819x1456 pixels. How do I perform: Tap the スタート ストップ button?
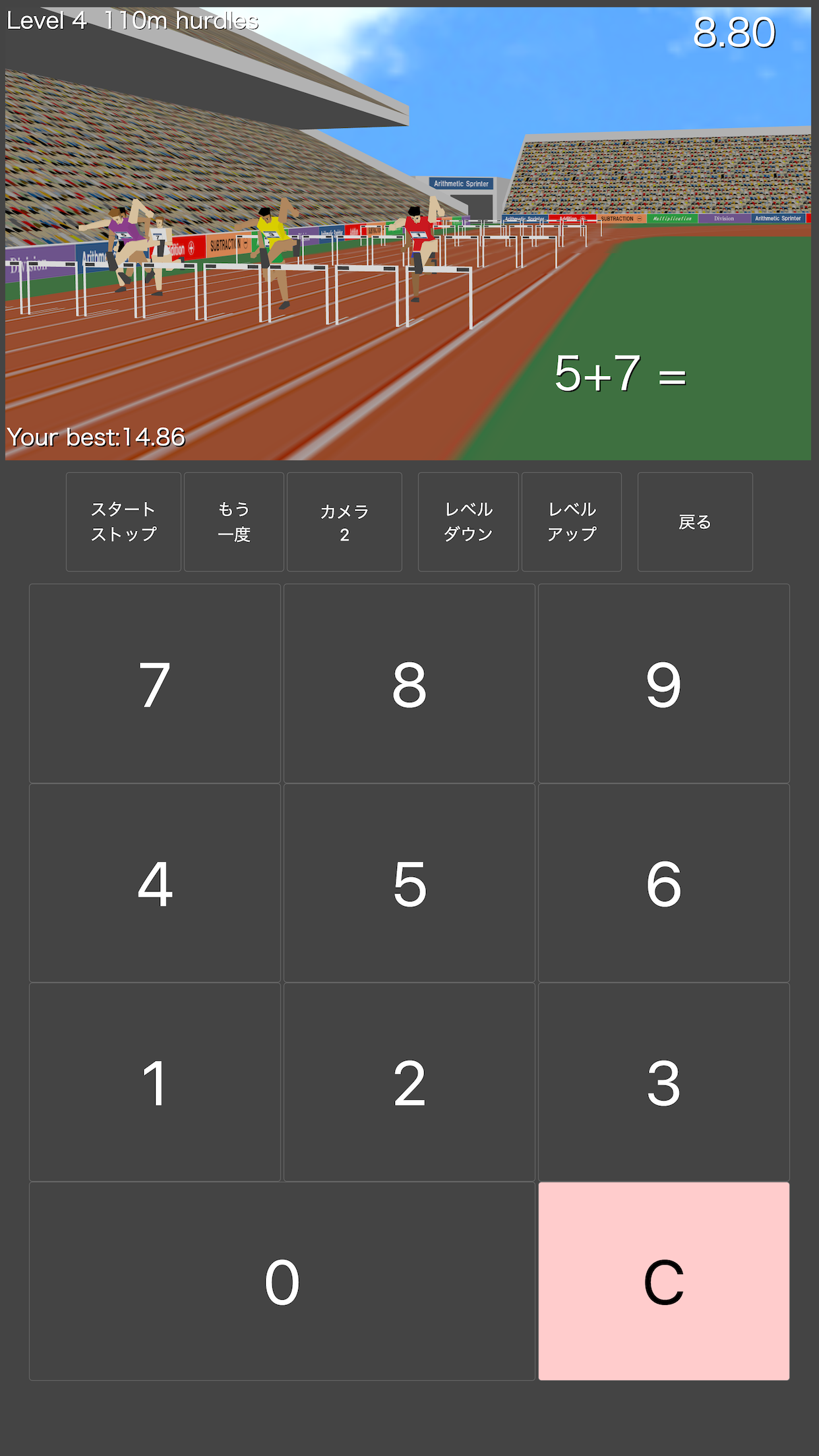click(x=123, y=522)
